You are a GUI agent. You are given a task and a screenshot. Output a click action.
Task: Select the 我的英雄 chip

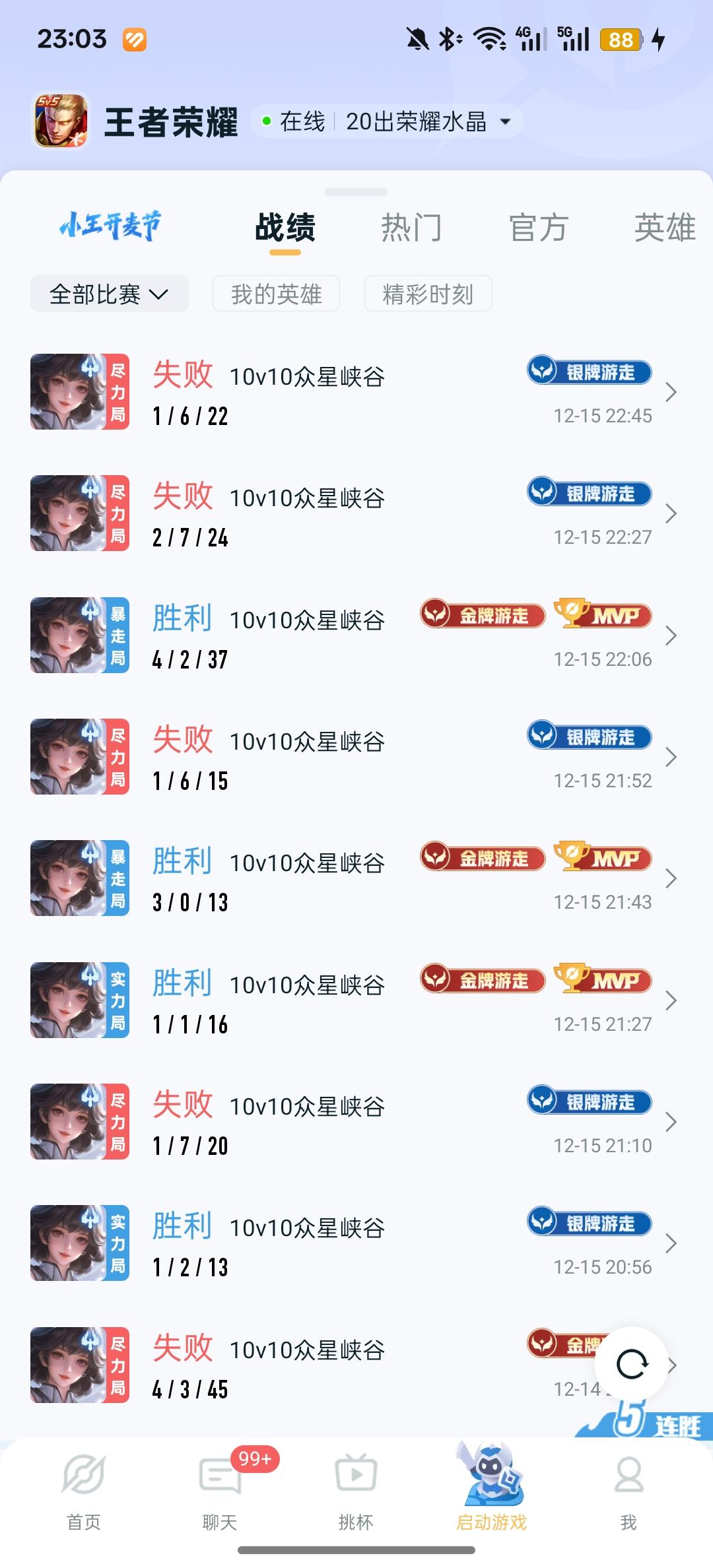[276, 294]
